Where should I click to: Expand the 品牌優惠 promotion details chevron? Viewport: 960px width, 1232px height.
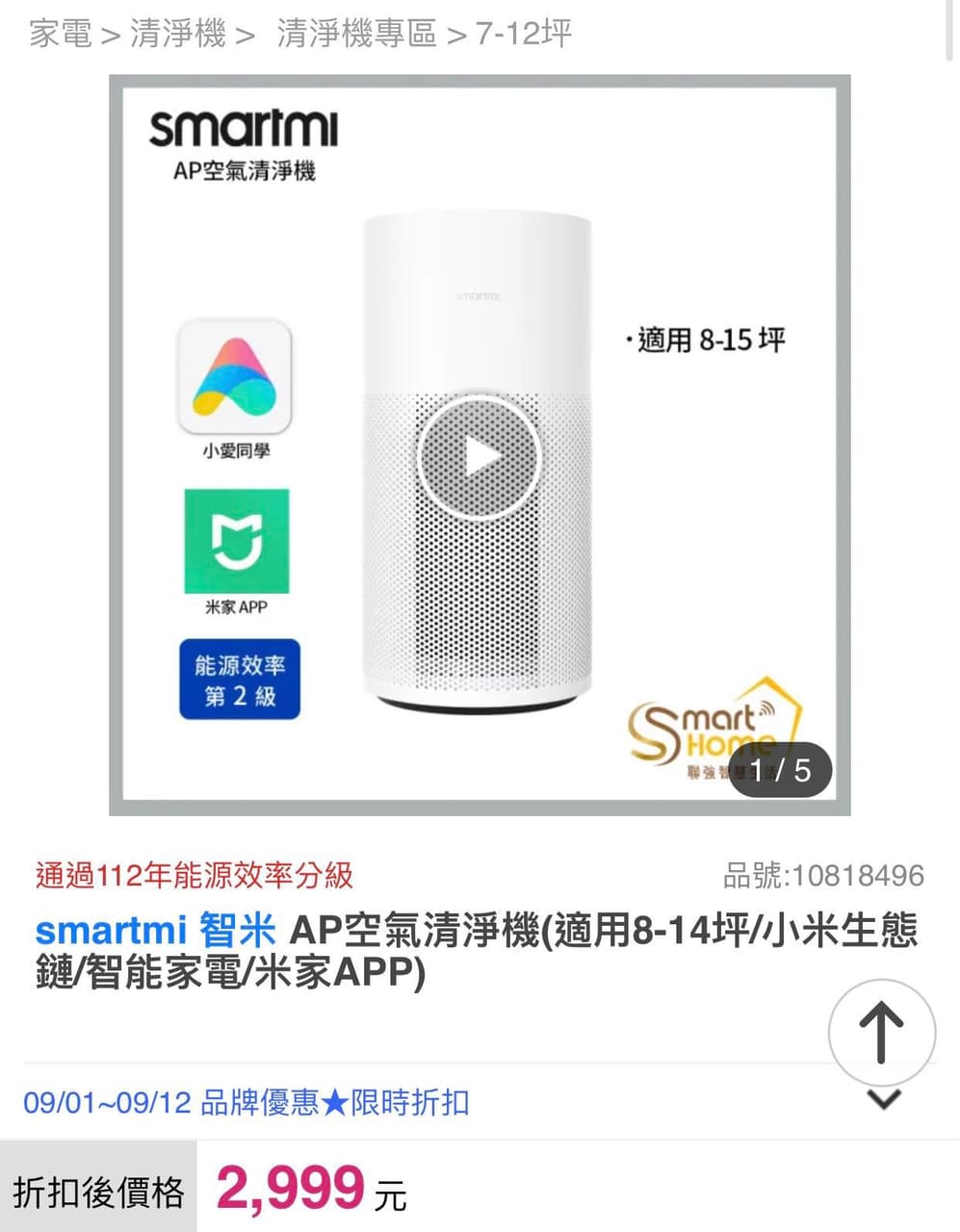point(884,1099)
